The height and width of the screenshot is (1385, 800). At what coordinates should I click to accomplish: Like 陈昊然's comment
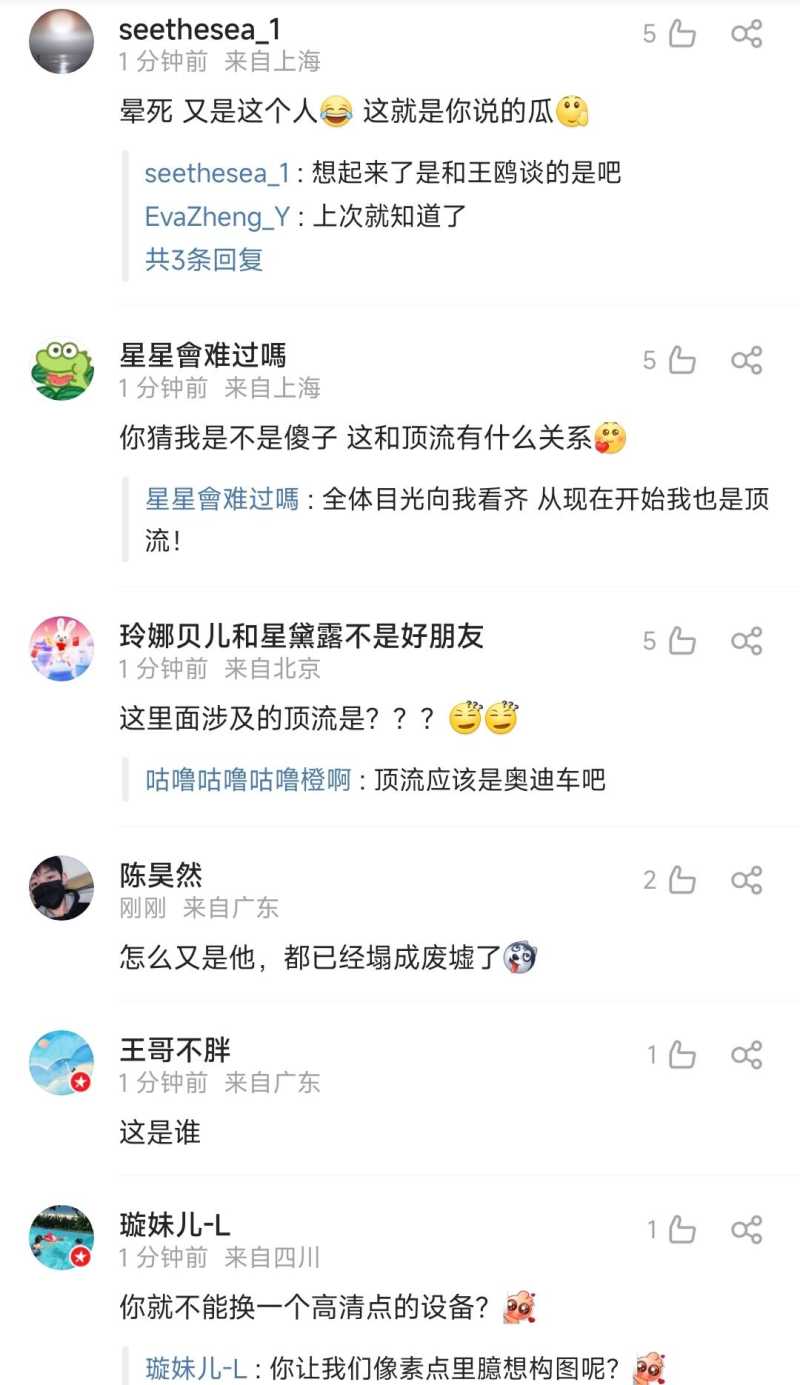[682, 880]
